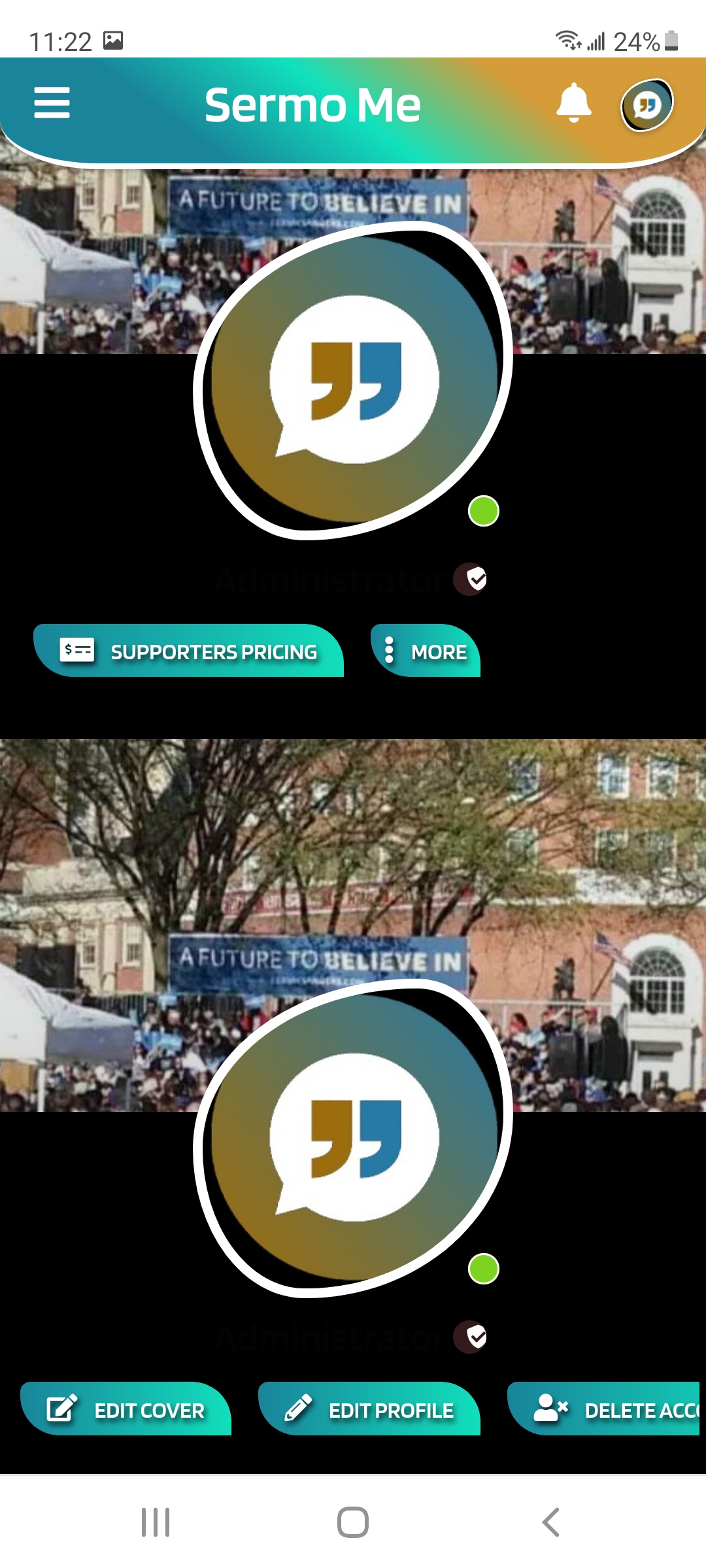Select the Delete Account button
This screenshot has width=706, height=1568.
tap(605, 1409)
